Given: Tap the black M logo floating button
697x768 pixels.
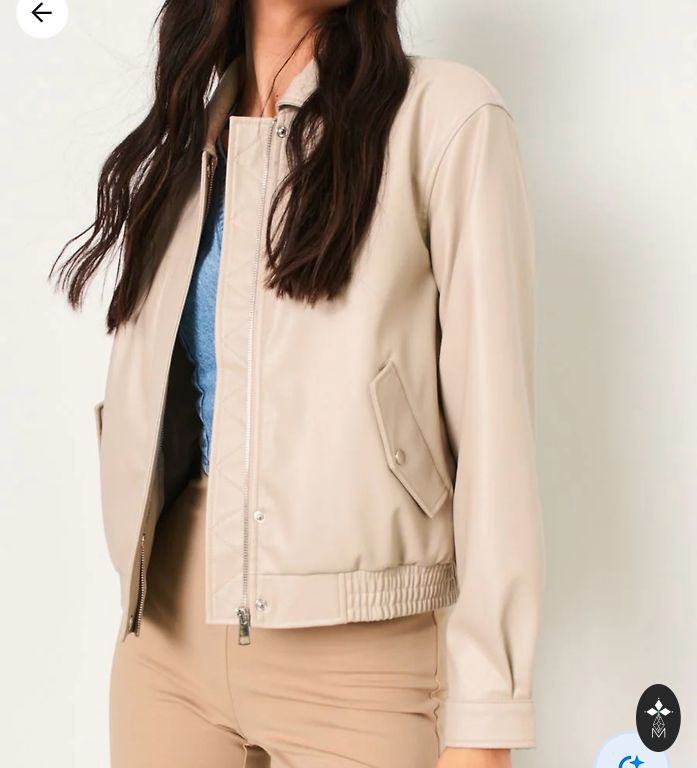Looking at the screenshot, I should point(658,717).
